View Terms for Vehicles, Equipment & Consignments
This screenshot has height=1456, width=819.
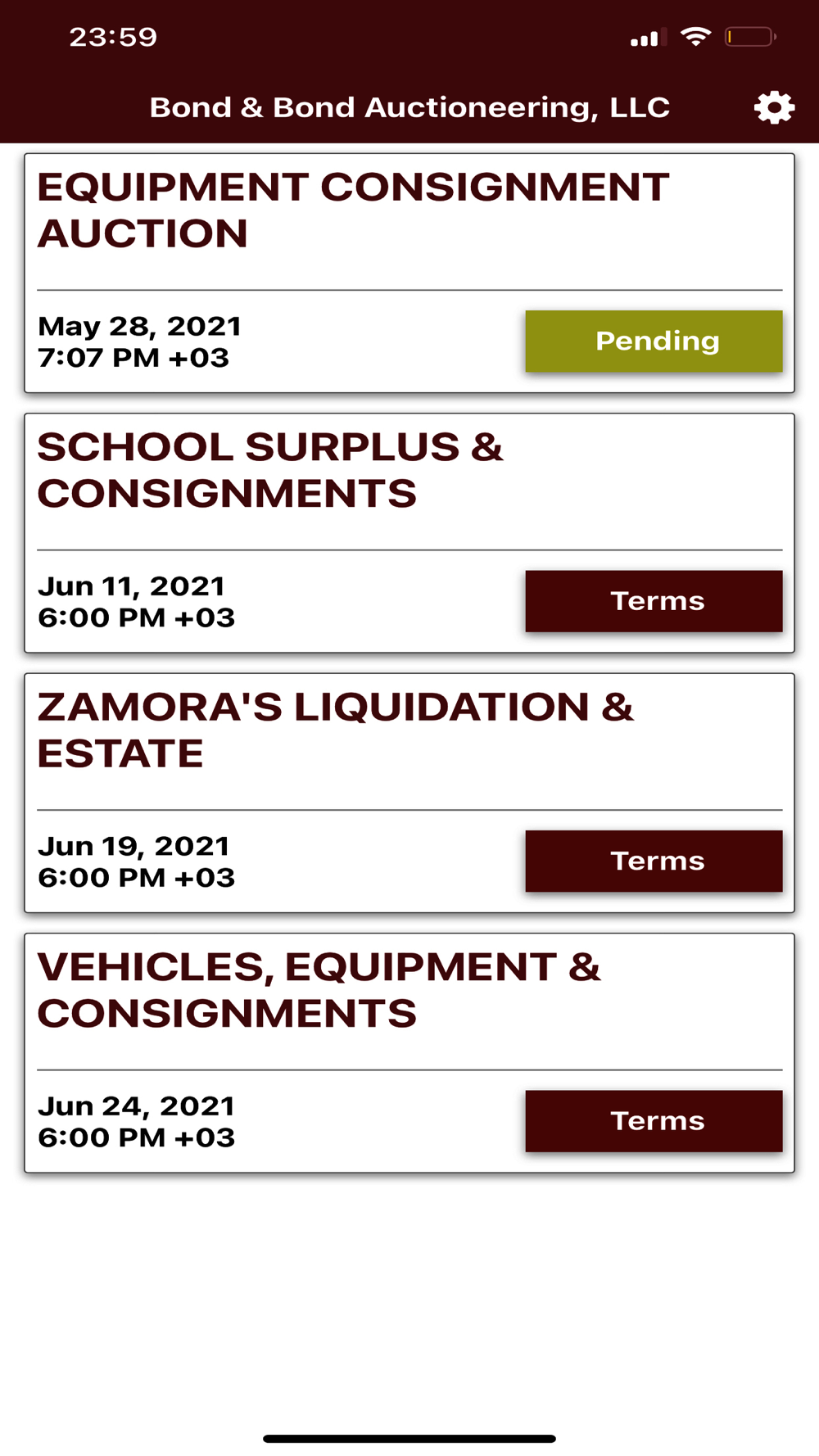click(x=654, y=1120)
